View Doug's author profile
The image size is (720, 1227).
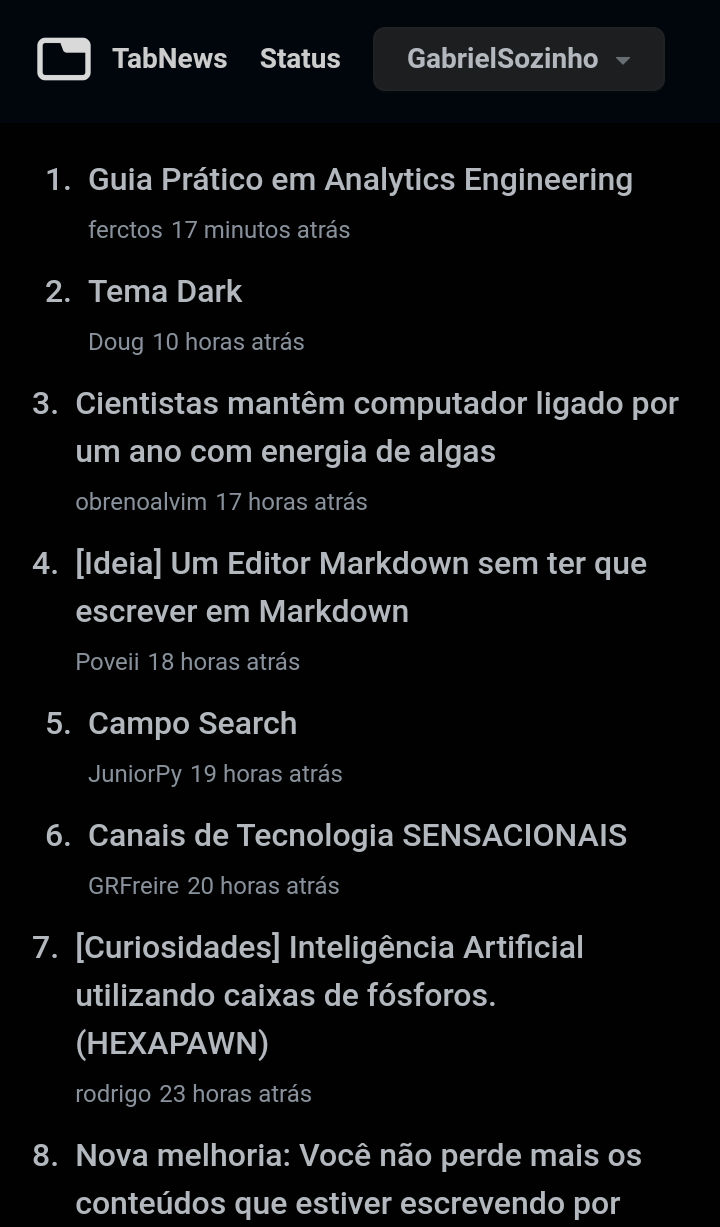(116, 342)
